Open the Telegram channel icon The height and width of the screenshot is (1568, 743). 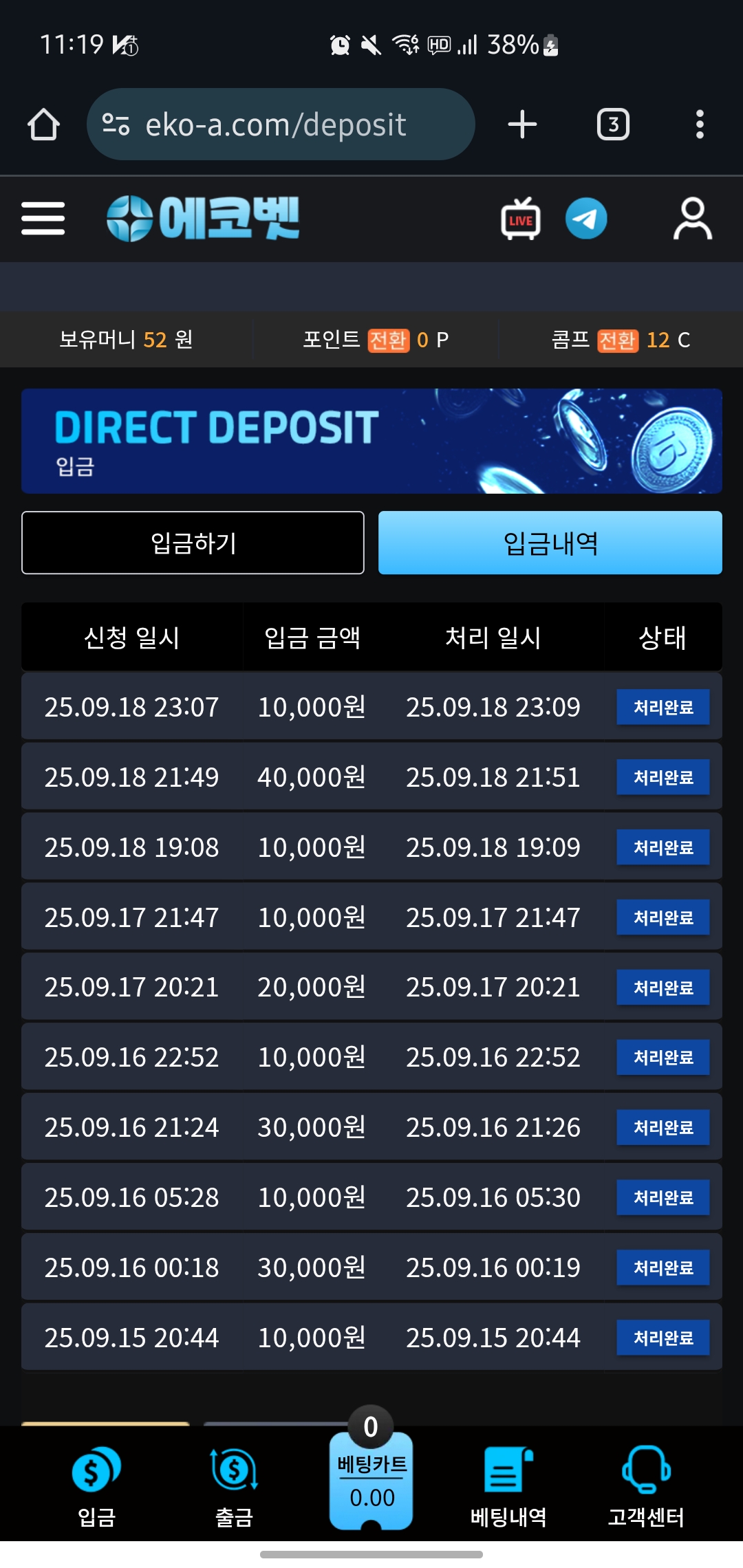click(x=586, y=219)
